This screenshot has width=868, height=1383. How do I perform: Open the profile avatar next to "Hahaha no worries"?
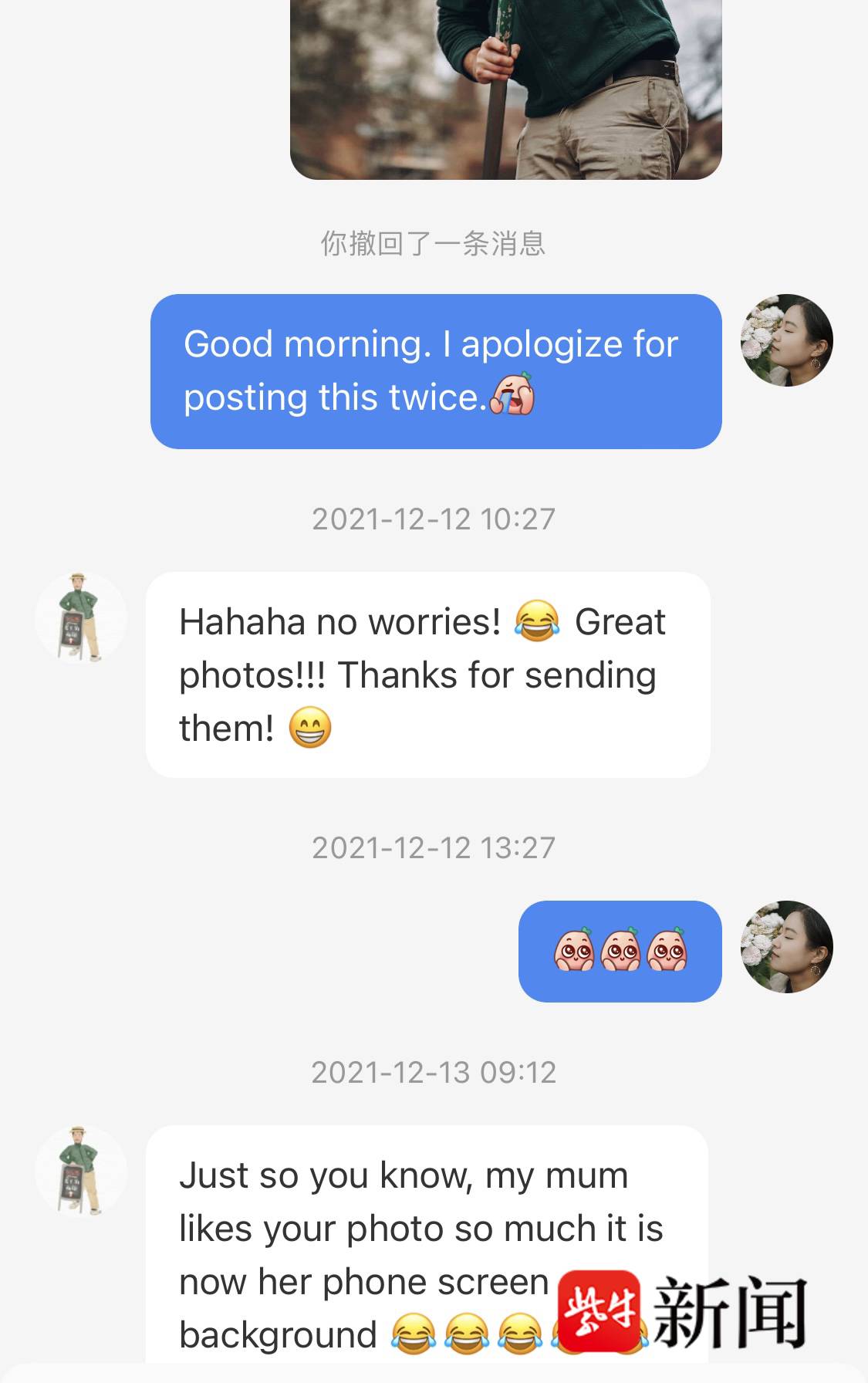pos(80,618)
